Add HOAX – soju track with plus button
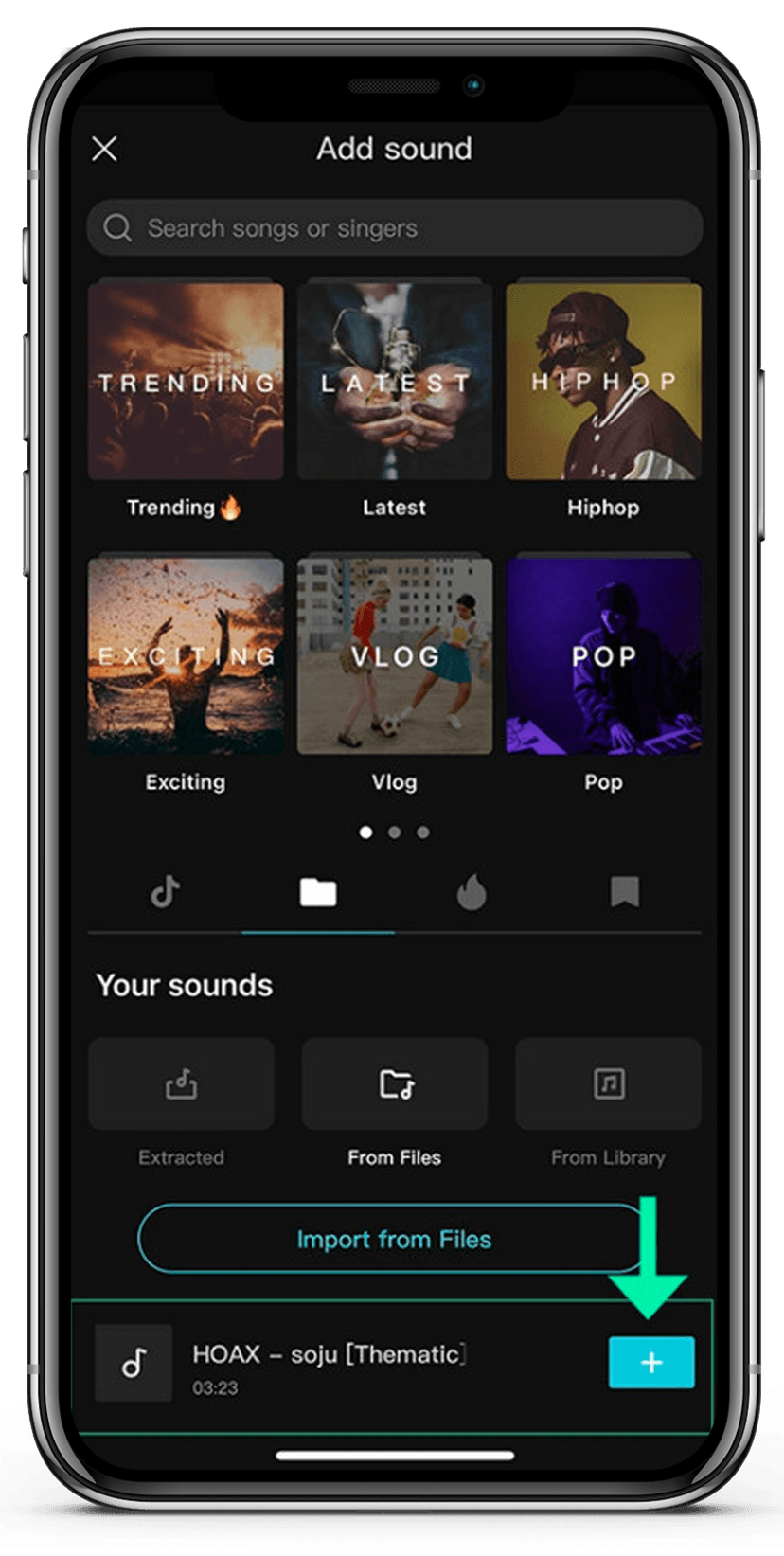 point(650,1363)
